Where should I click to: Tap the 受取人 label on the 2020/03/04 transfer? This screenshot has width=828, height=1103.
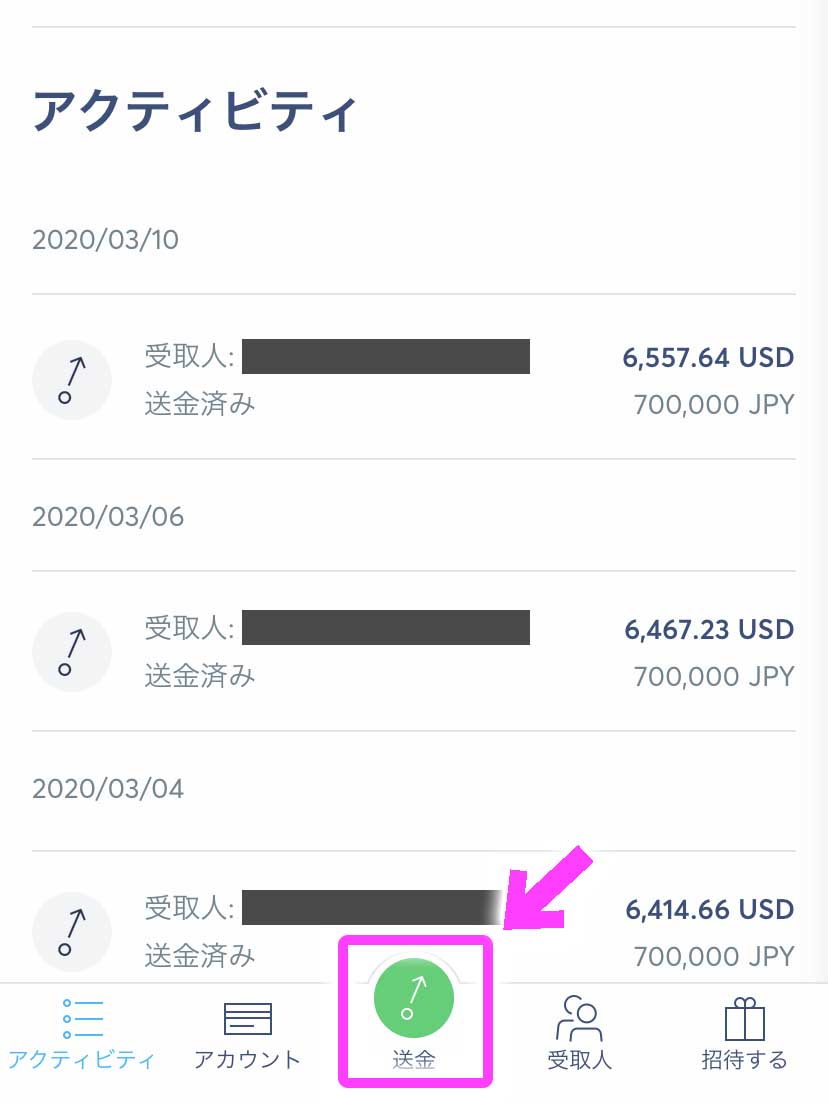click(x=187, y=909)
